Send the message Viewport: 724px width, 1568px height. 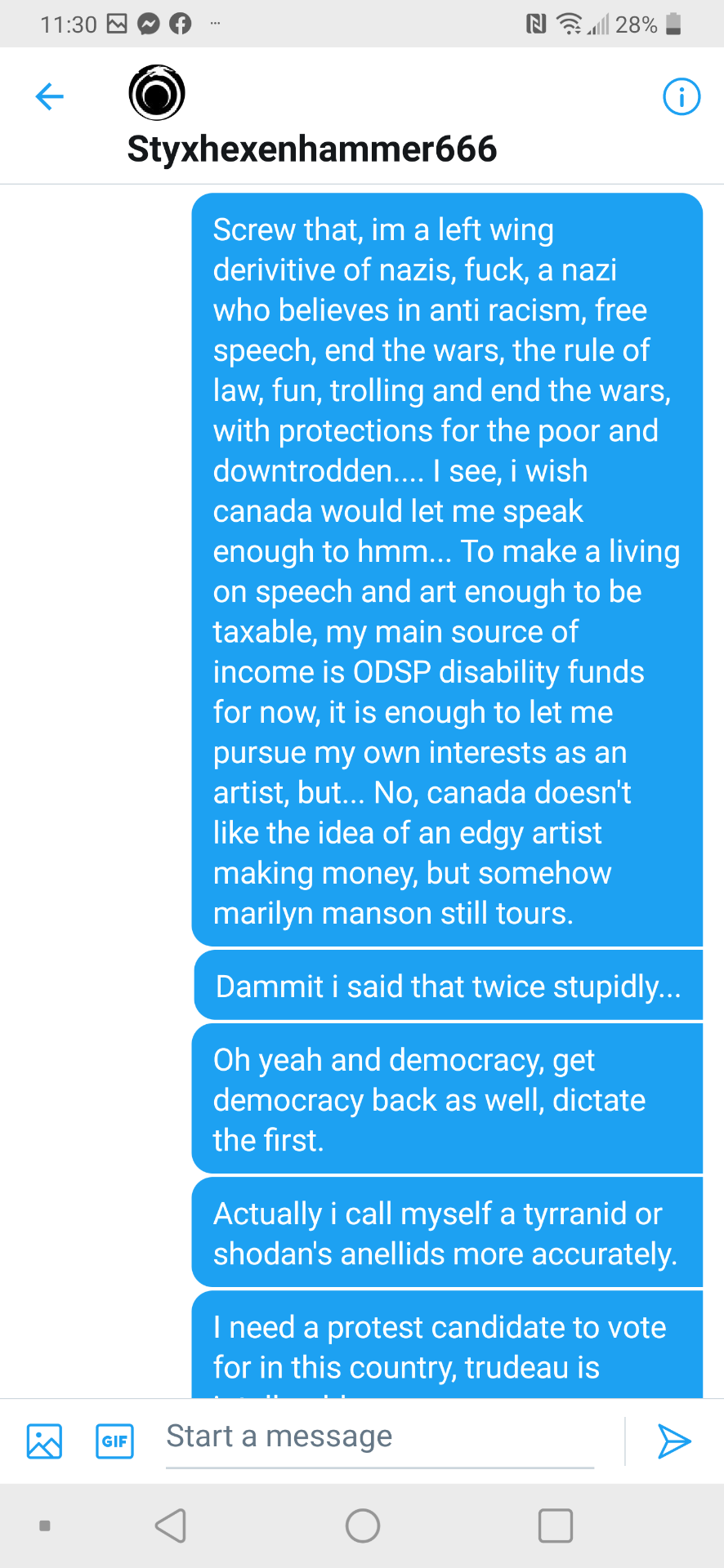(674, 1441)
